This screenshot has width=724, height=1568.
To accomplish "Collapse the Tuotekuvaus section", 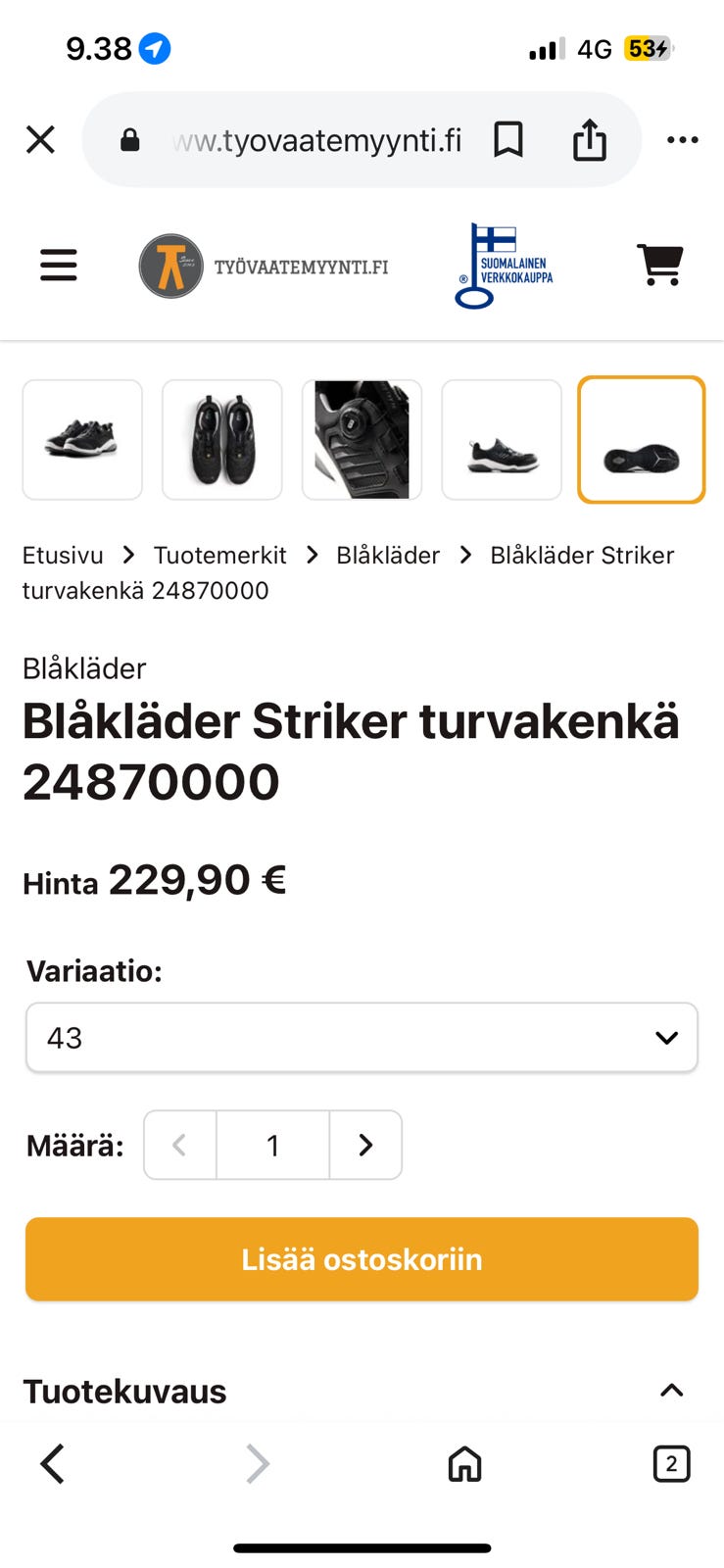I will pyautogui.click(x=670, y=1389).
